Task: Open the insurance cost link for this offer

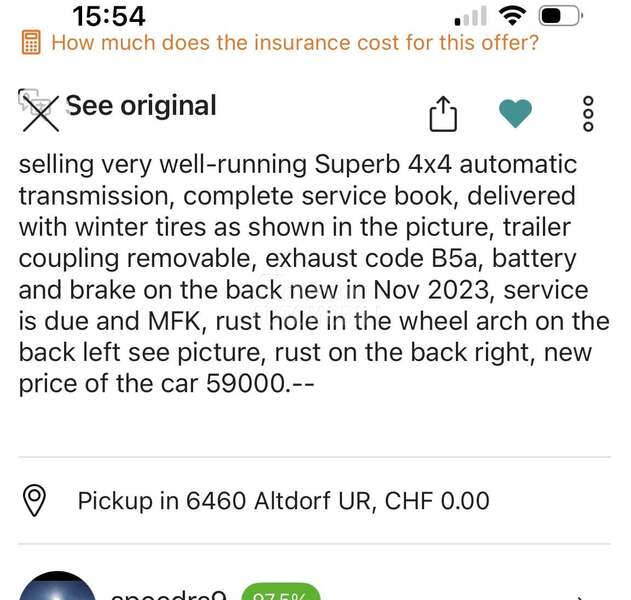Action: (x=295, y=43)
